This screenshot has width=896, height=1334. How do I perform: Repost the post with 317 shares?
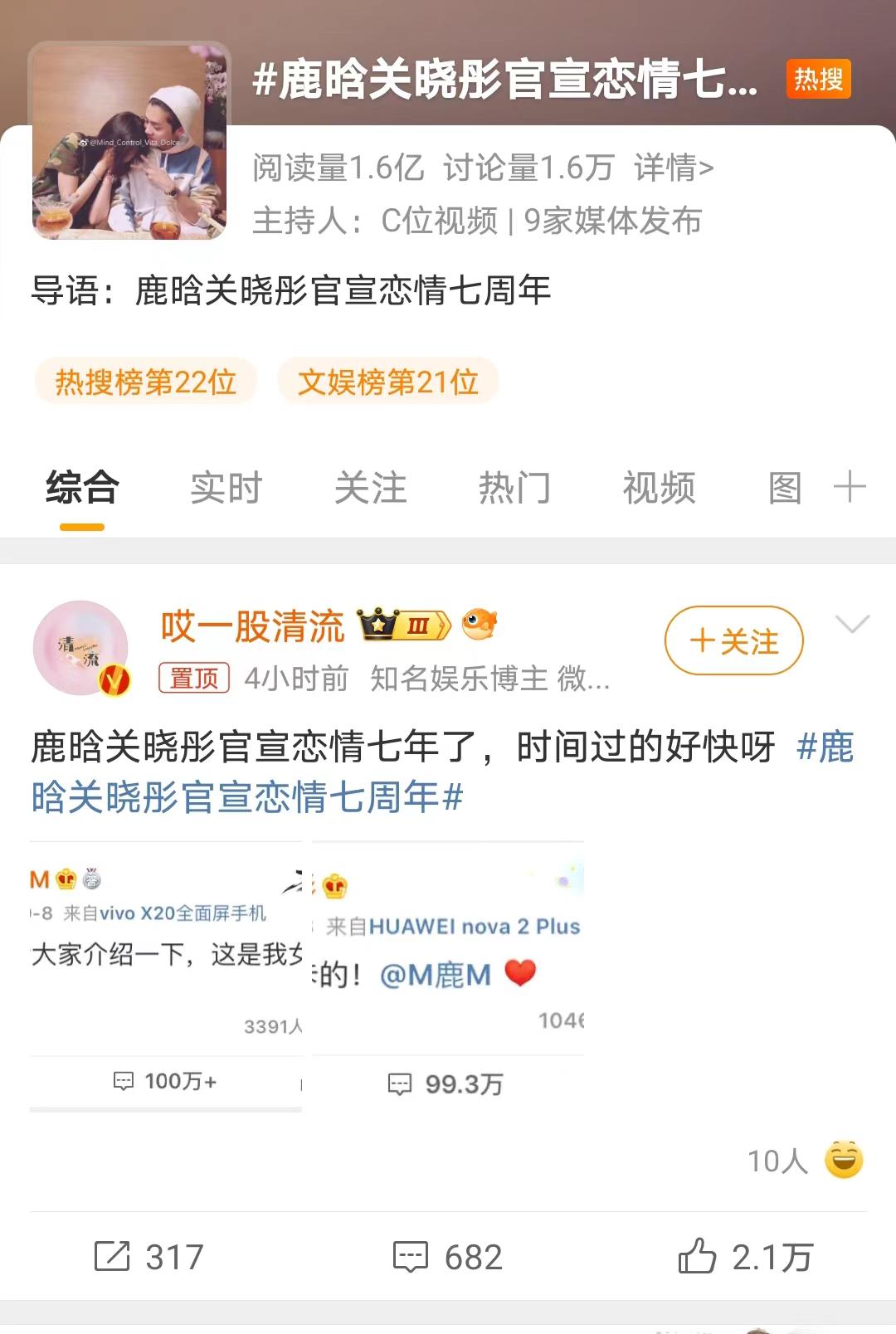pos(149,1257)
